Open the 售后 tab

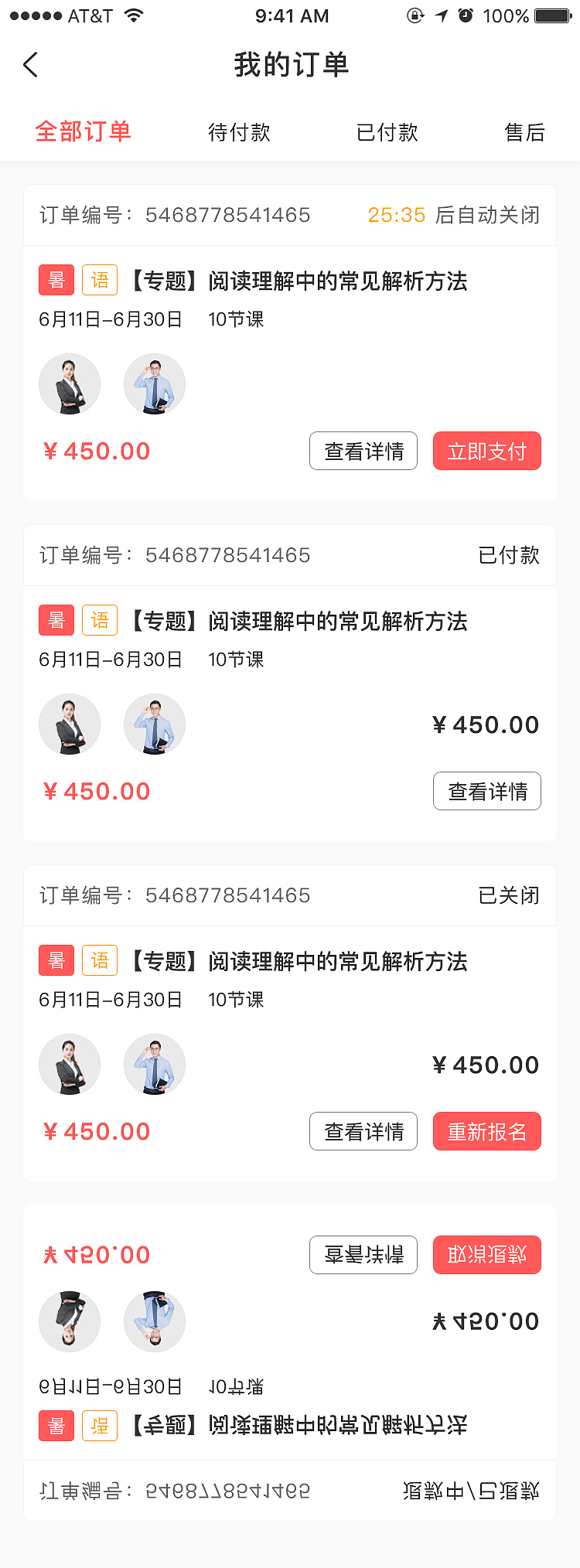pyautogui.click(x=525, y=132)
